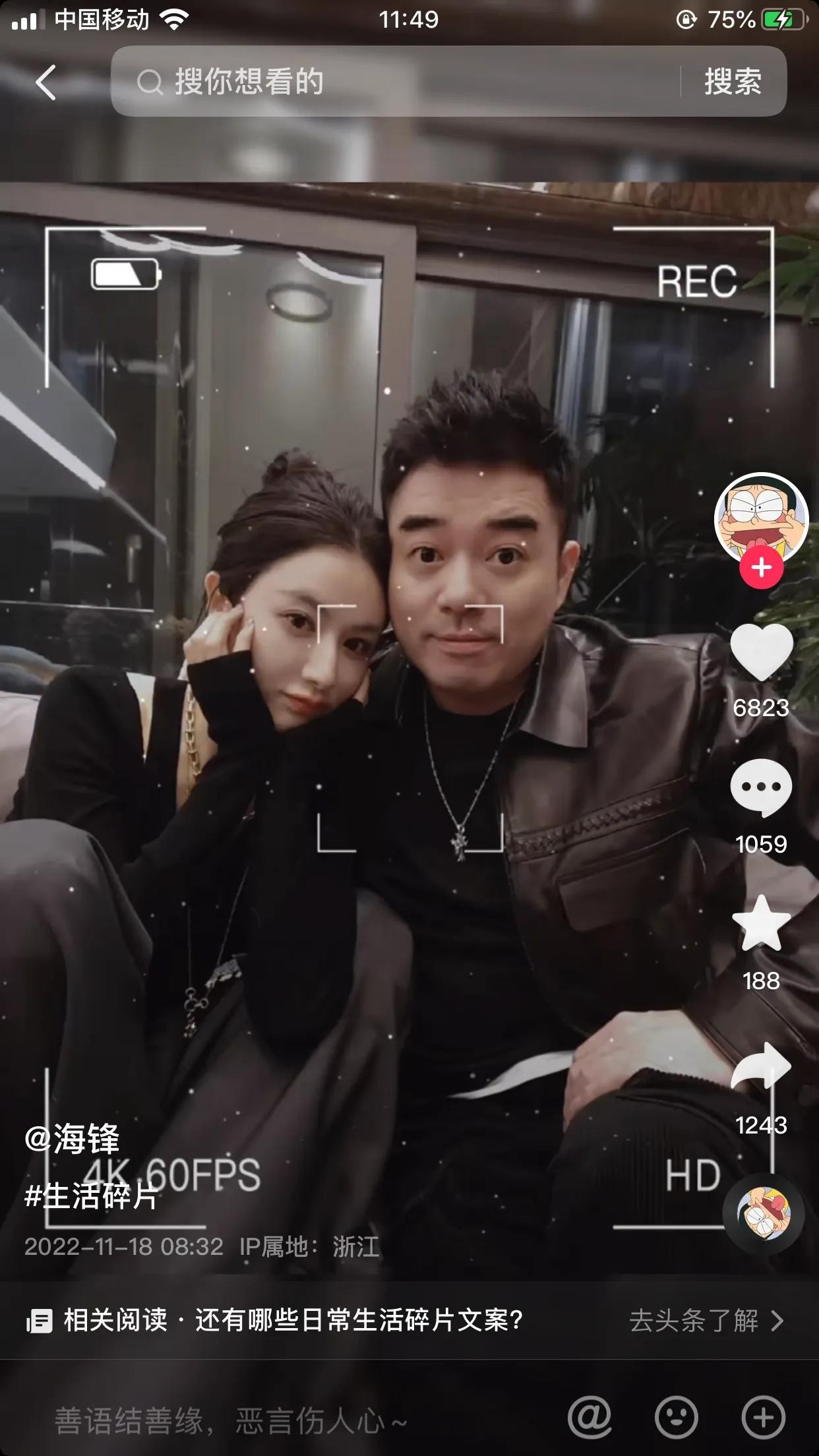Open the emoji picker
819x1456 pixels.
coord(676,1417)
